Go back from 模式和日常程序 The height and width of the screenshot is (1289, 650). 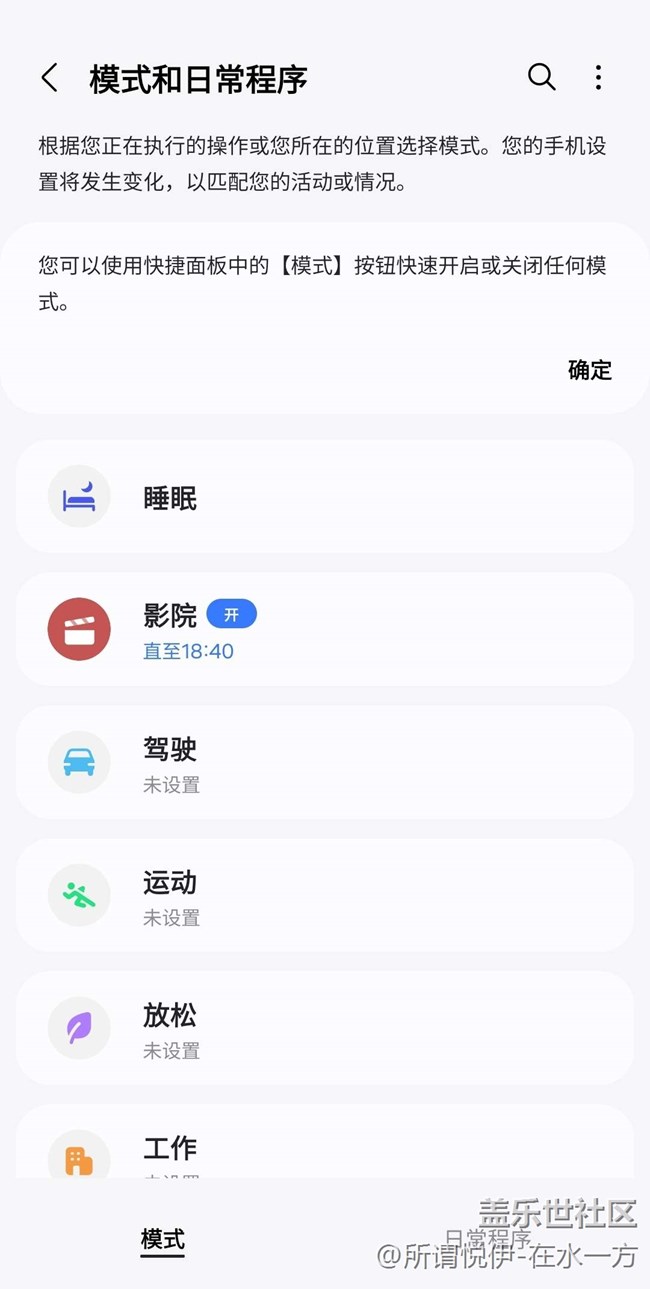tap(50, 78)
